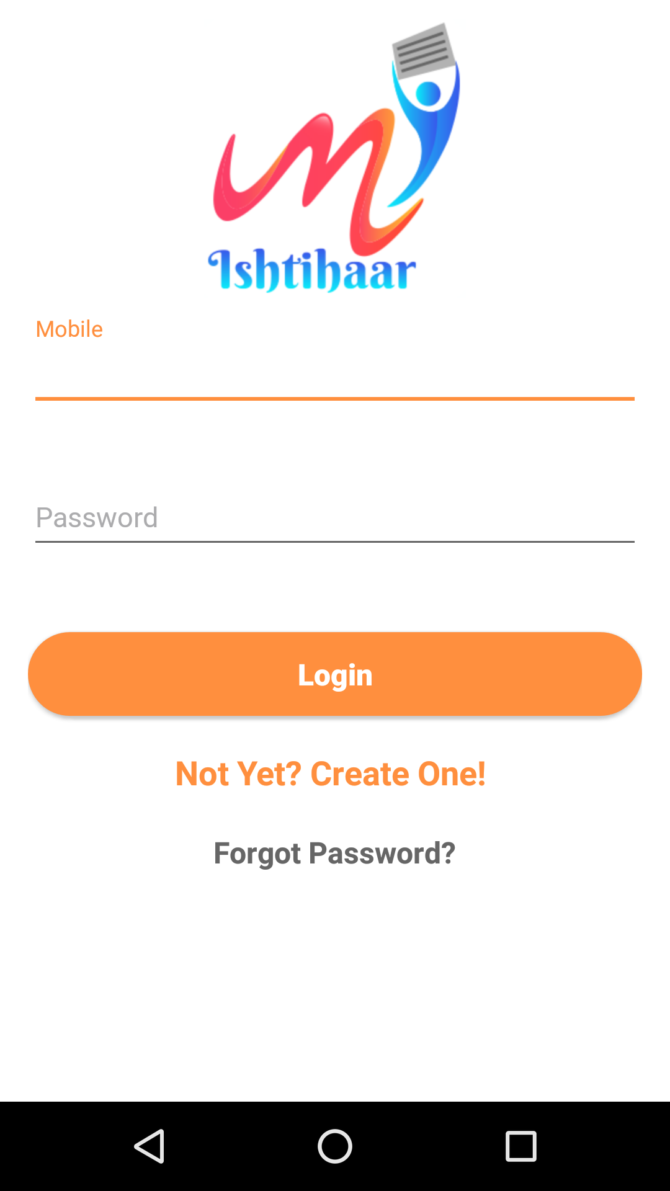Open 'Not Yet? Create One!' signup link
The width and height of the screenshot is (670, 1191).
pos(330,773)
